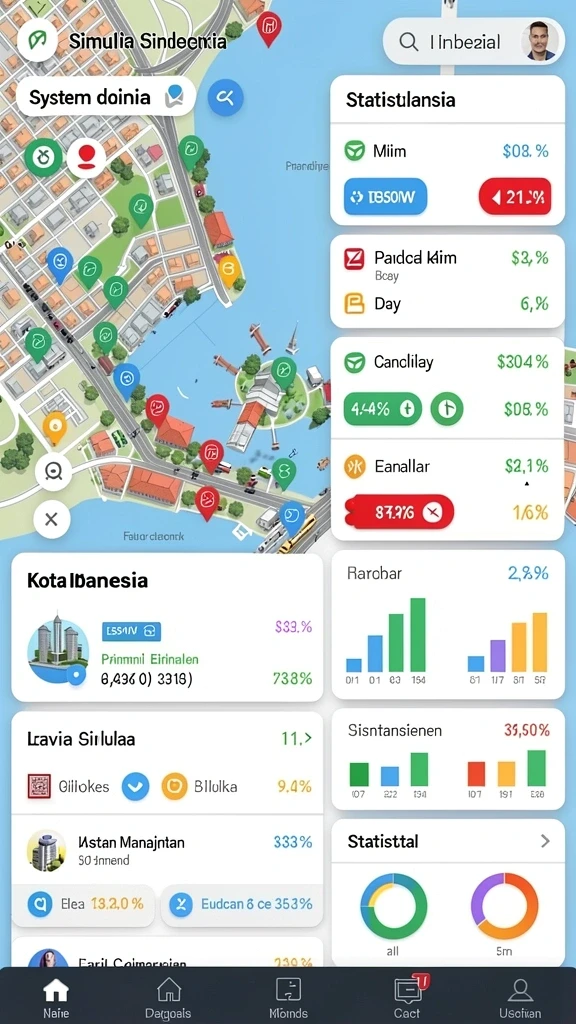576x1024 pixels.
Task: Open the Kota Ibanesia city card
Action: (167, 628)
